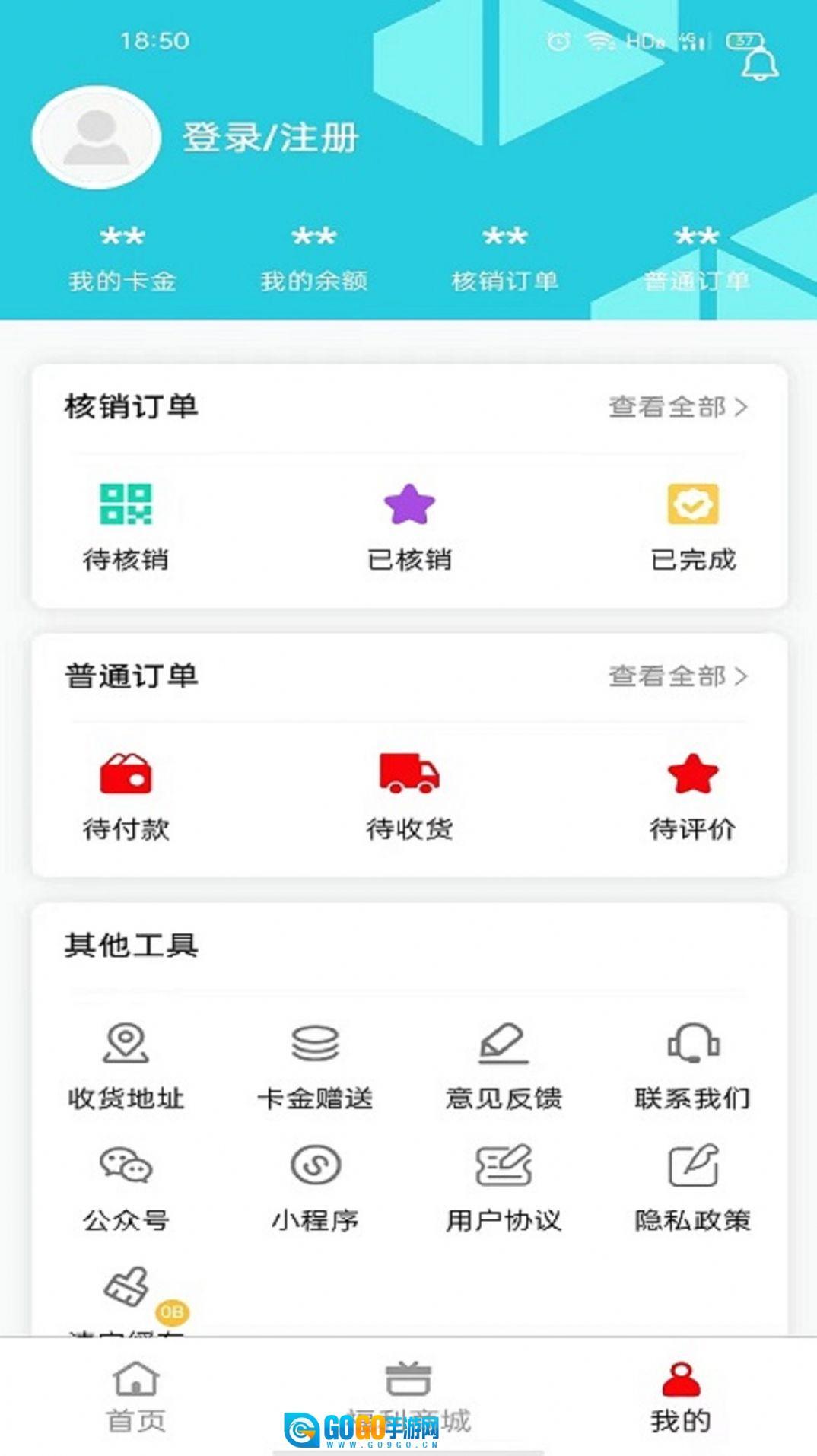Tap 登录/注册 to sign in
The image size is (817, 1456).
tap(270, 137)
